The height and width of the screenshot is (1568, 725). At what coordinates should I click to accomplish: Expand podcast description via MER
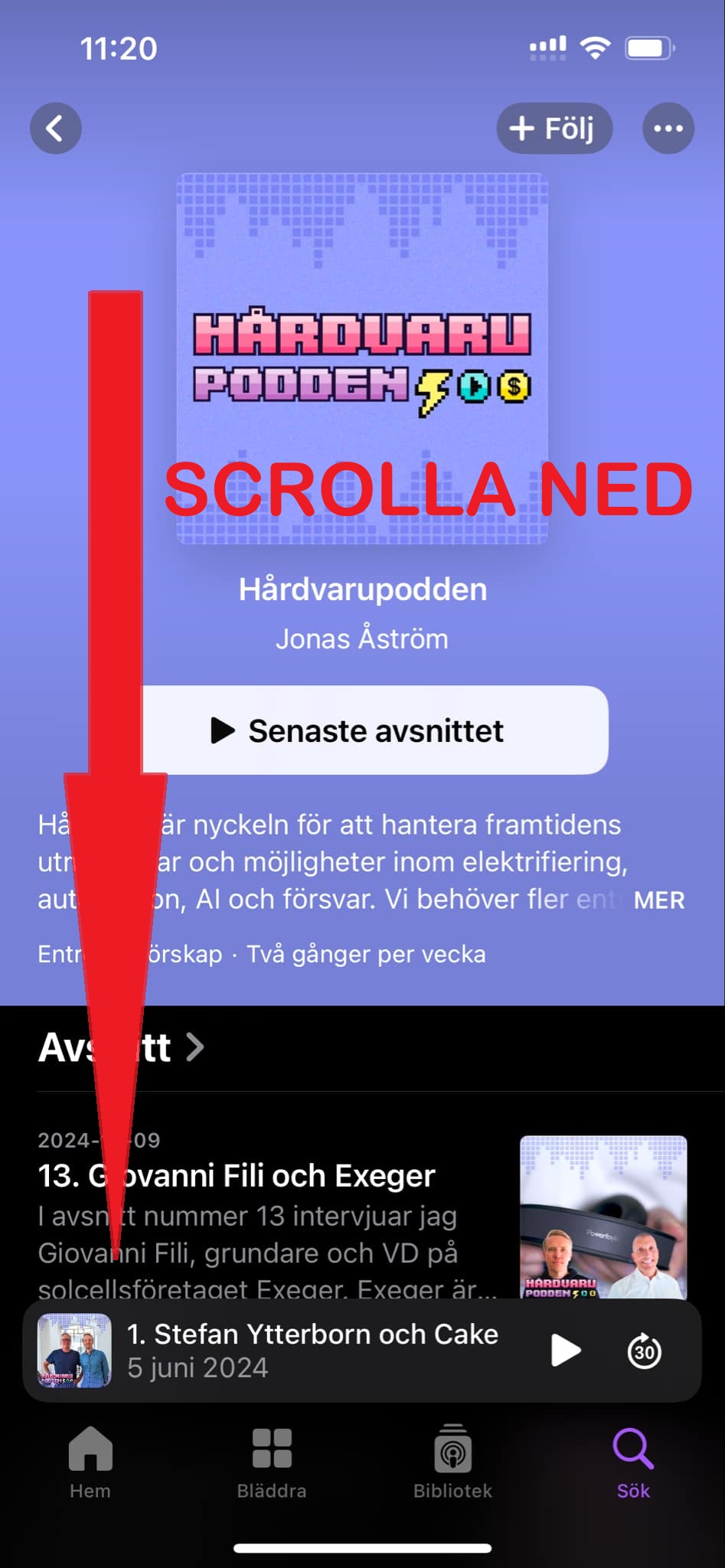click(658, 900)
